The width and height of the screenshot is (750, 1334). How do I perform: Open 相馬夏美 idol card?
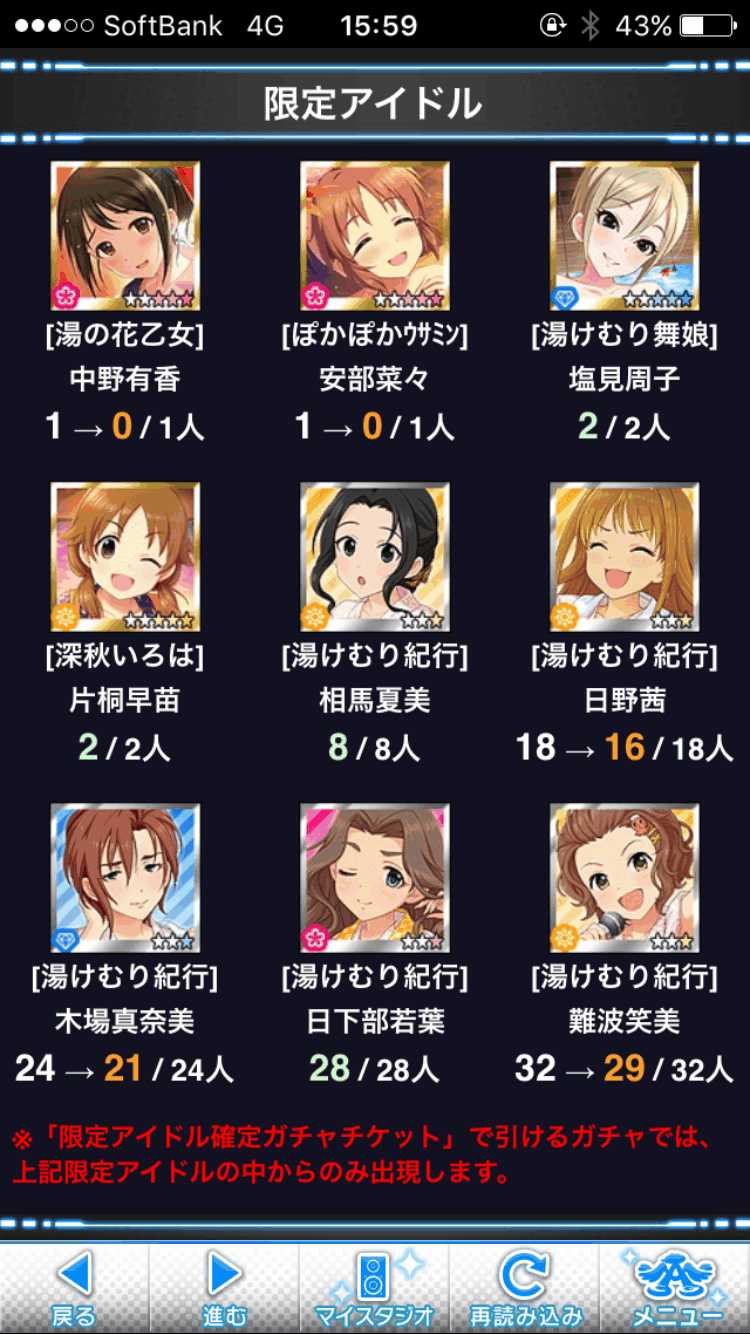click(375, 557)
